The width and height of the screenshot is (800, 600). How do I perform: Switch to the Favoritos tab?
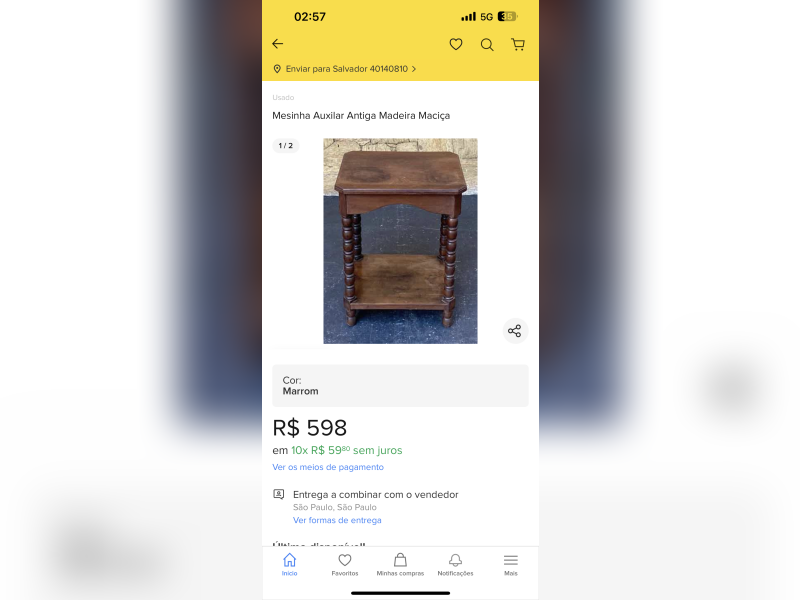pos(345,565)
